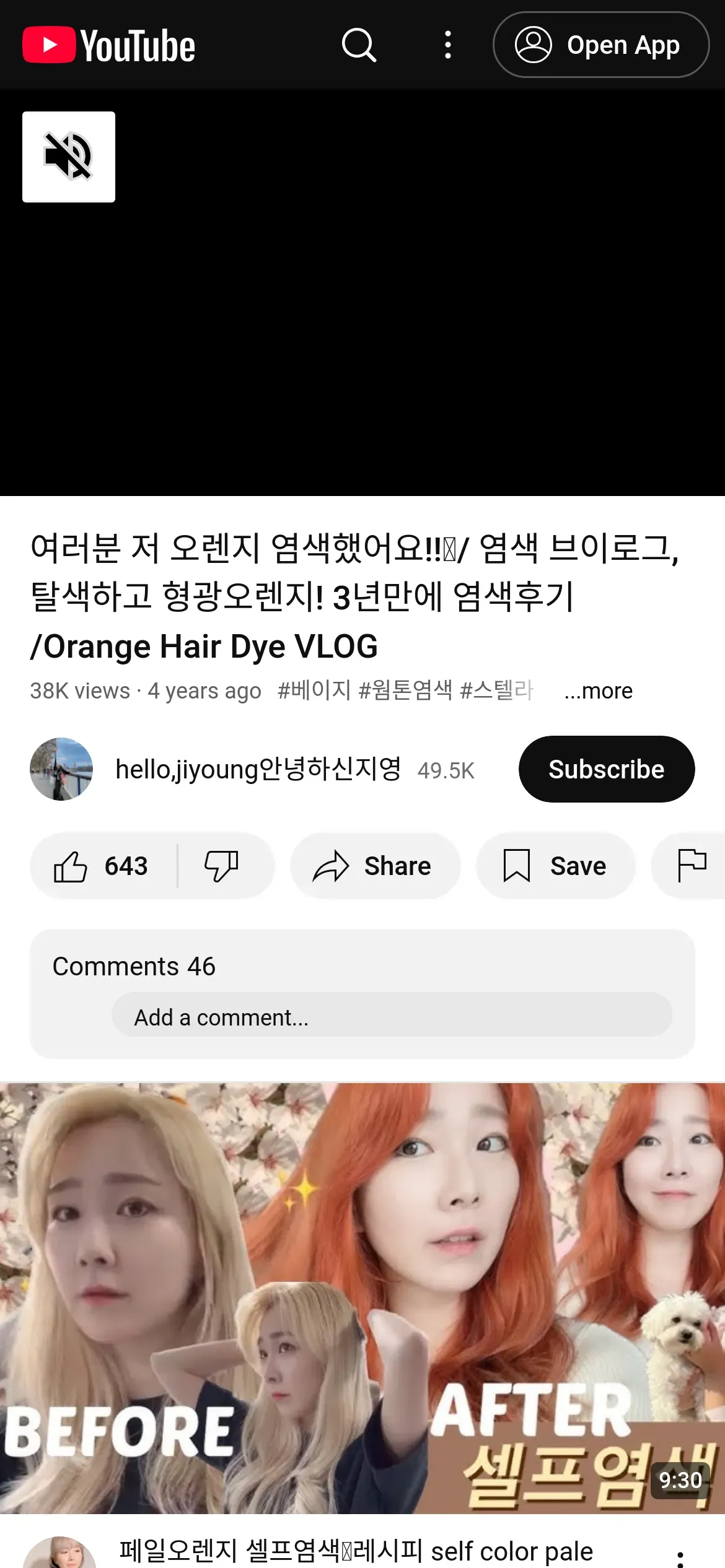725x1568 pixels.
Task: Share this video
Action: pyautogui.click(x=375, y=866)
